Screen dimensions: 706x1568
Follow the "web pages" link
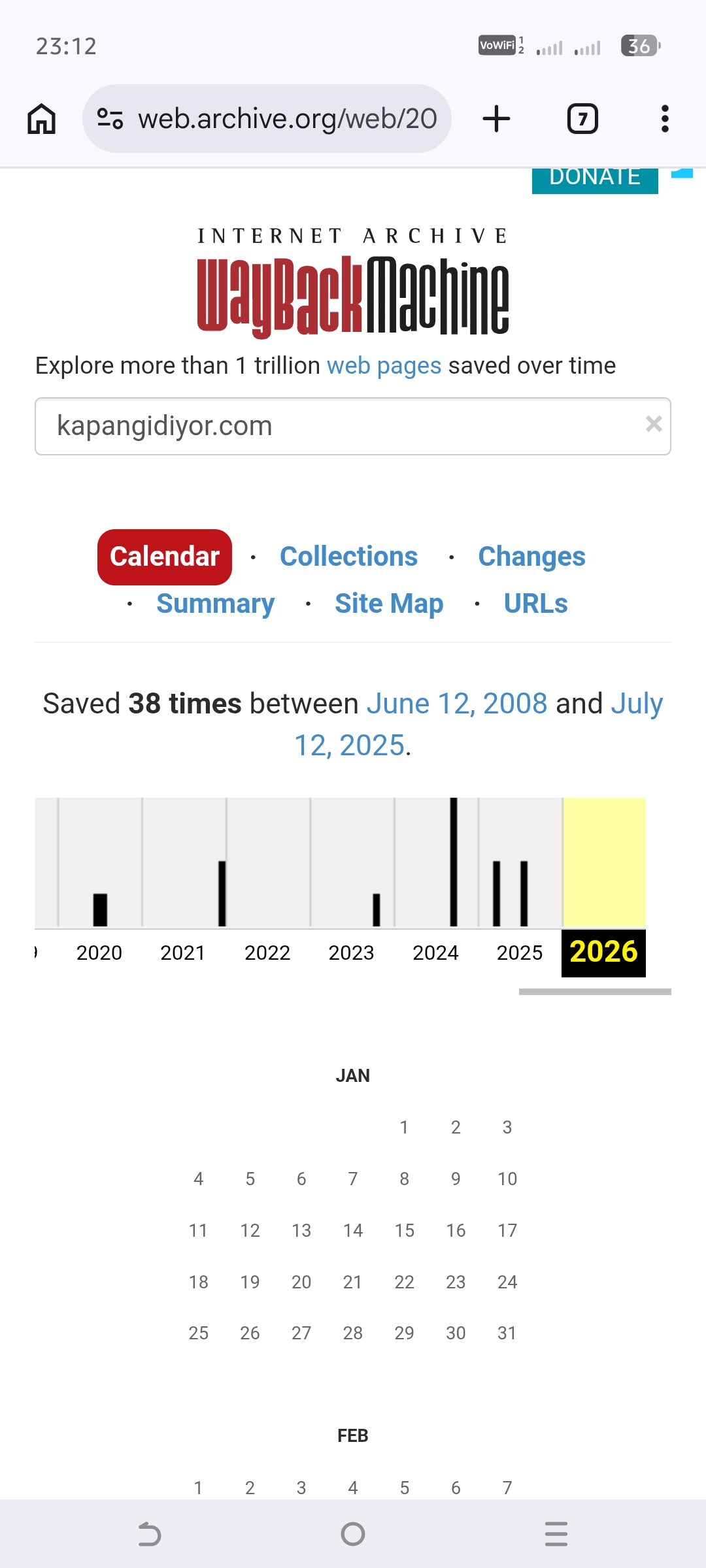384,366
